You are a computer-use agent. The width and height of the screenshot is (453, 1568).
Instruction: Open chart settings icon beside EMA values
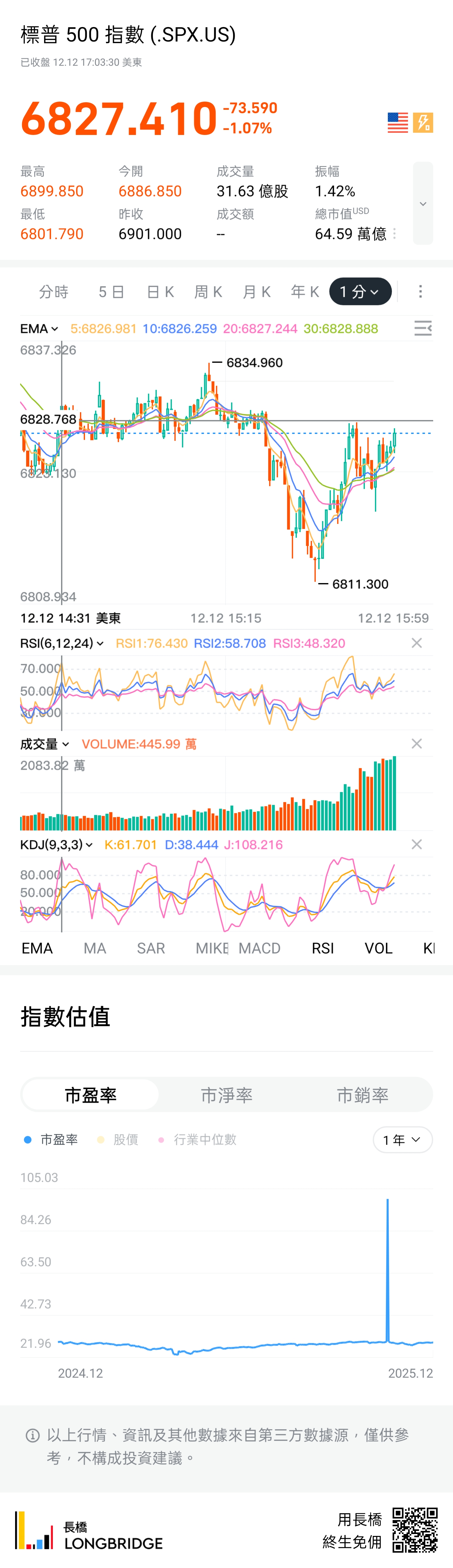coord(422,329)
